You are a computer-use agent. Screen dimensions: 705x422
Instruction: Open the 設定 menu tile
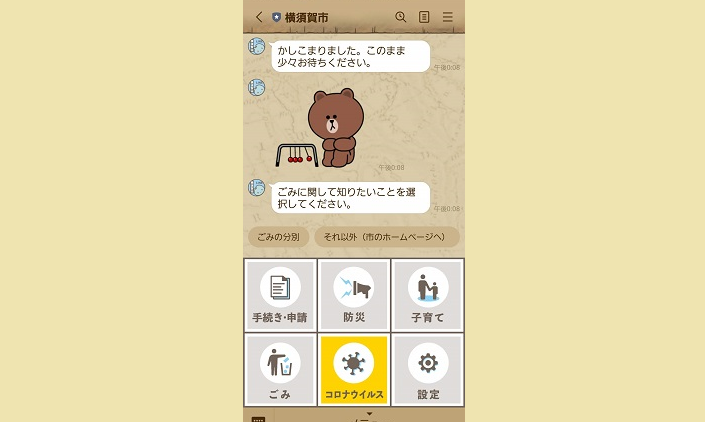[x=428, y=369]
